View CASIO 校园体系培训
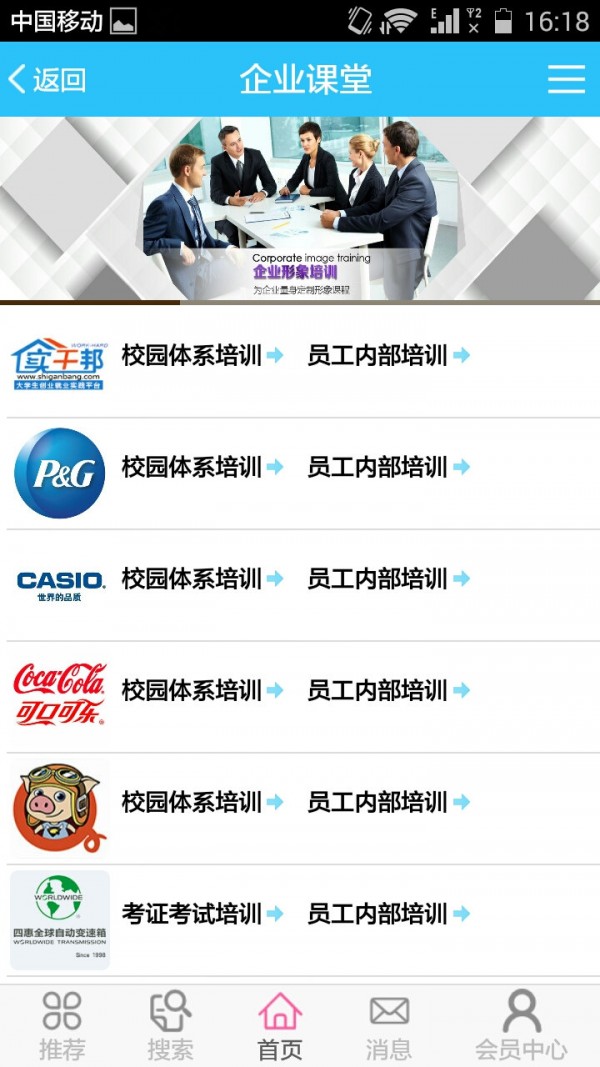Viewport: 600px width, 1067px height. (x=202, y=579)
